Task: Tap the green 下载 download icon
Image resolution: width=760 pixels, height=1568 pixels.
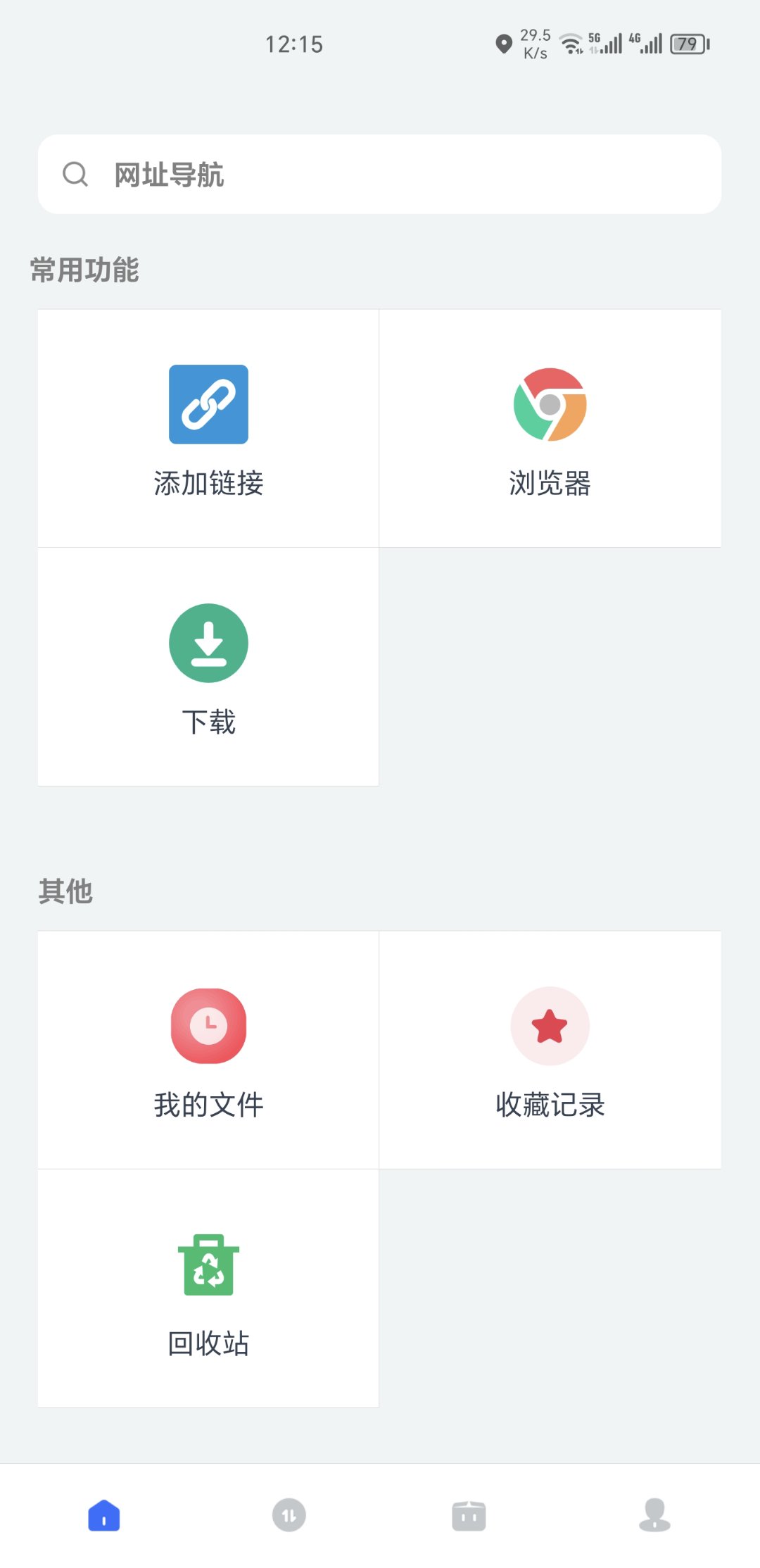Action: point(208,642)
